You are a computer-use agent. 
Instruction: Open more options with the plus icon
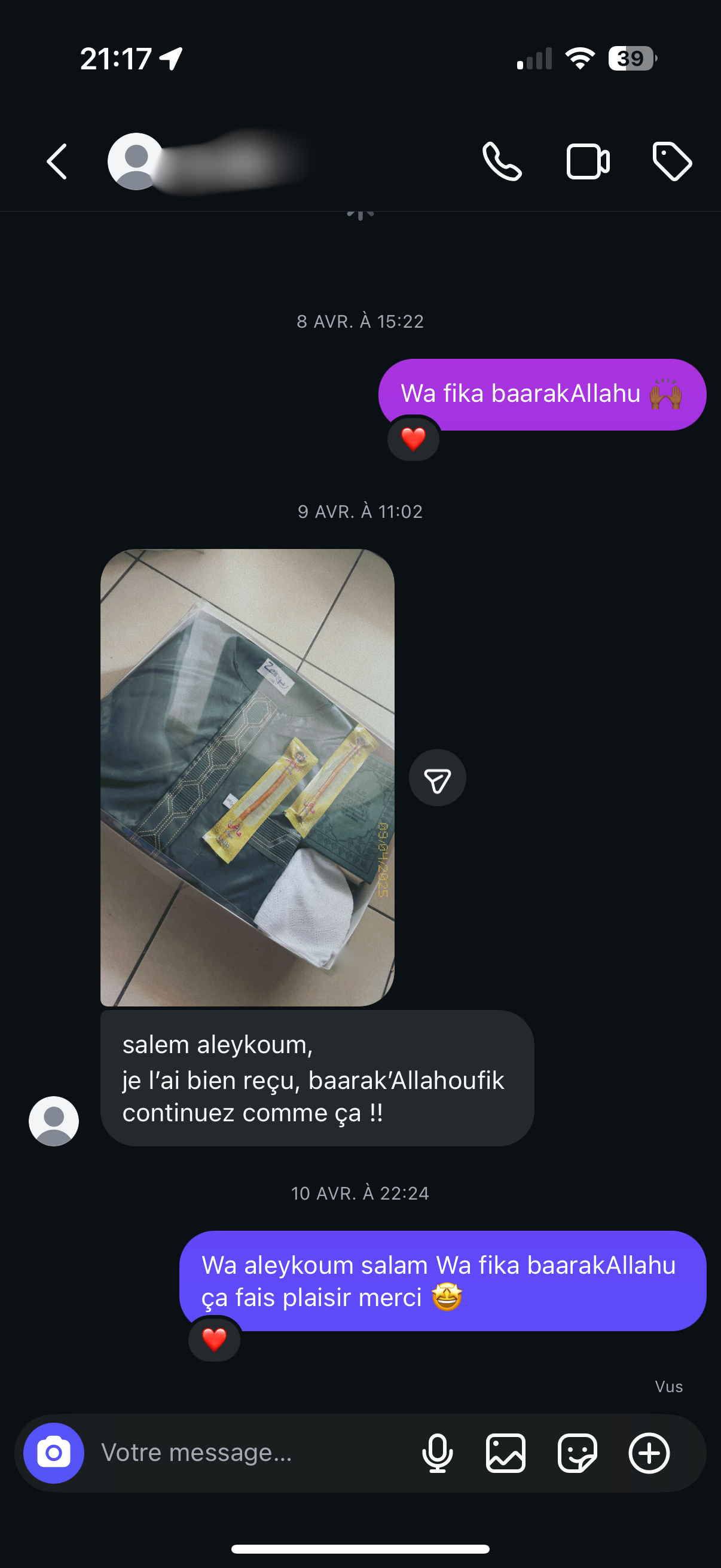coord(649,1453)
